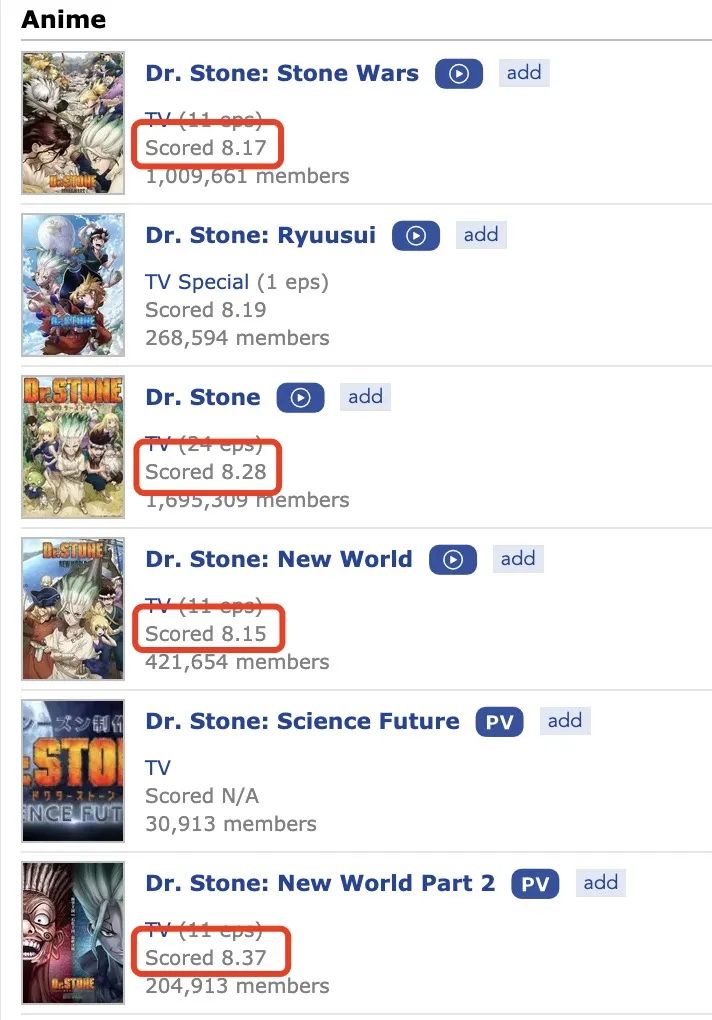Open Dr. Stone: Ryuusui cover thumbnail

pyautogui.click(x=73, y=285)
